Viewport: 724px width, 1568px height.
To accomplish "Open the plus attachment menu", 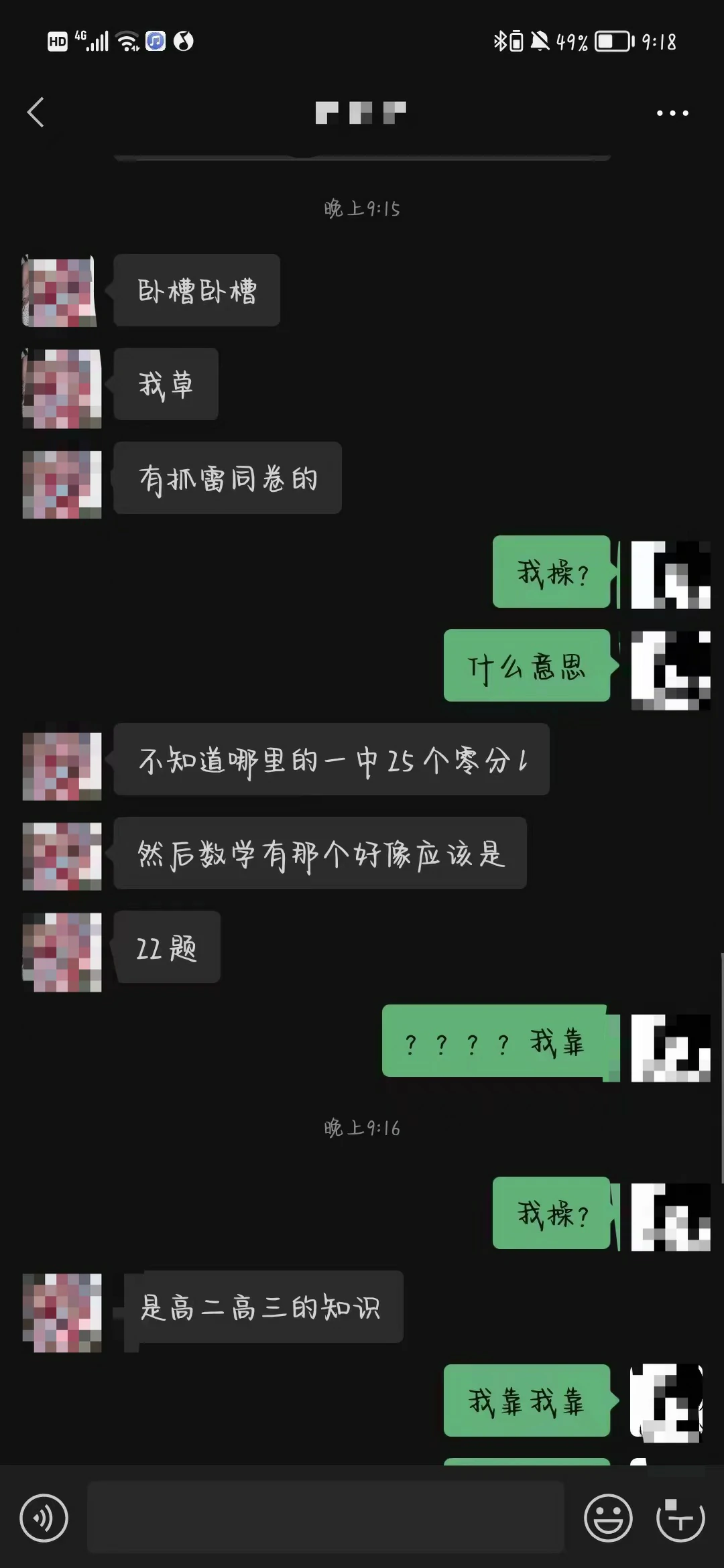I will pos(680,1517).
